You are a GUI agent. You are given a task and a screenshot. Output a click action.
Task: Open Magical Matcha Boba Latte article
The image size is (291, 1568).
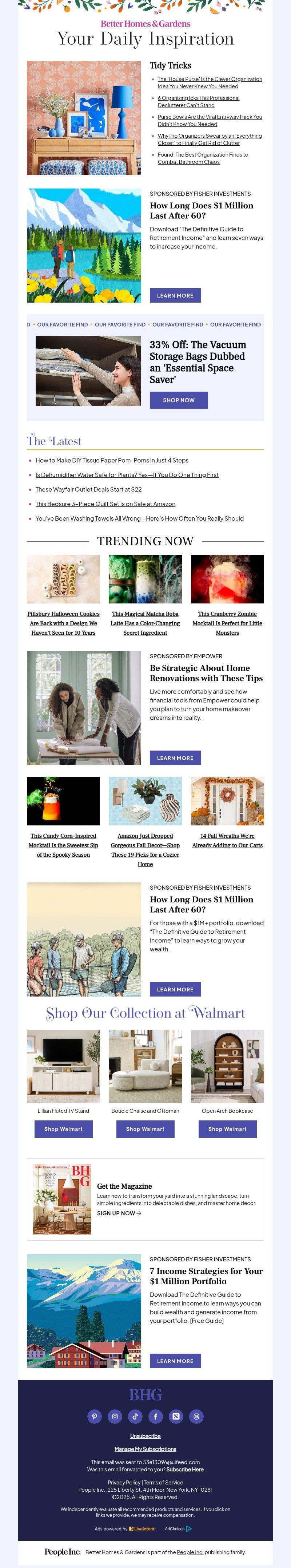tap(145, 623)
